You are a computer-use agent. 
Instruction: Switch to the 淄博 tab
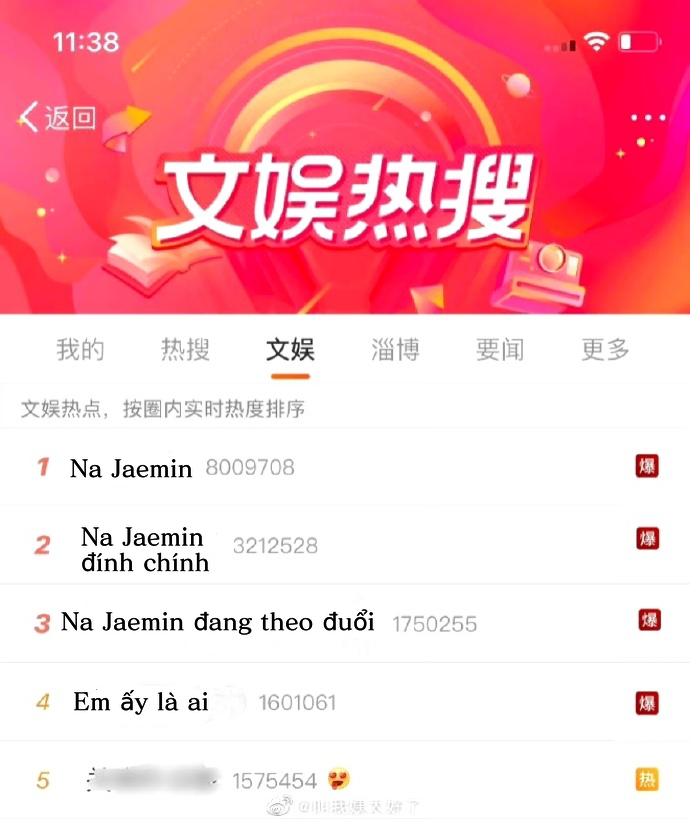(x=395, y=350)
